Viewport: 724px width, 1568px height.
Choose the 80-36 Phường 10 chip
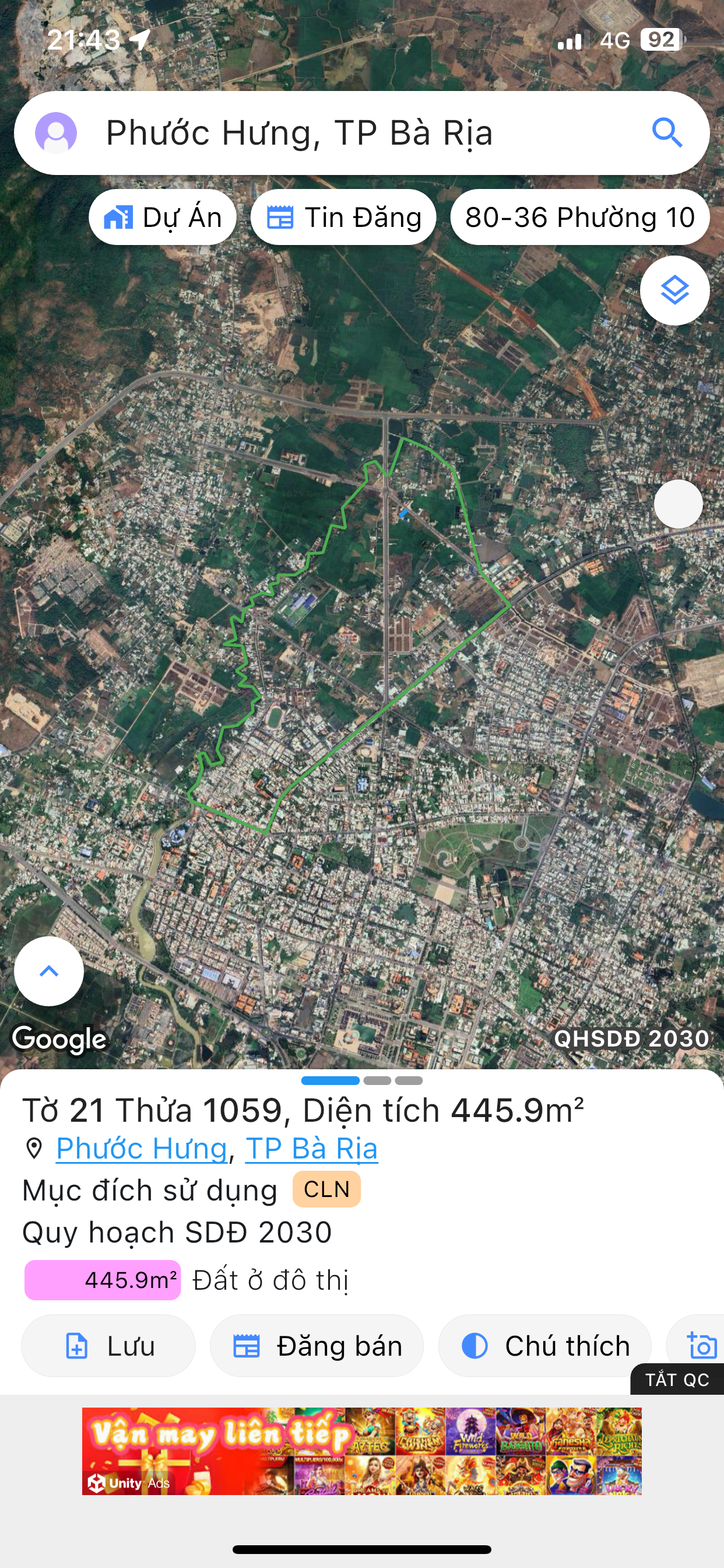(x=579, y=218)
